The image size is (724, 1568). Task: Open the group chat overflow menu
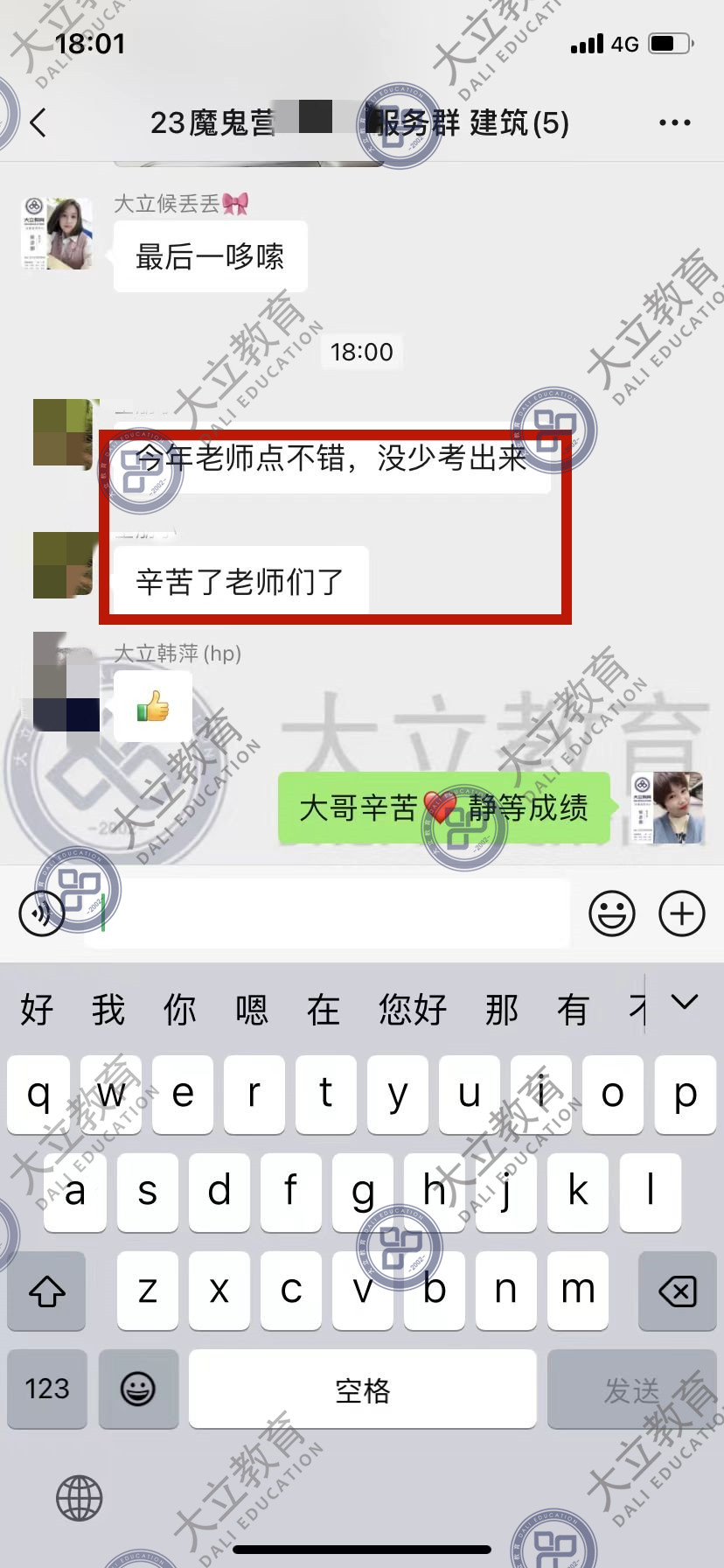click(674, 123)
